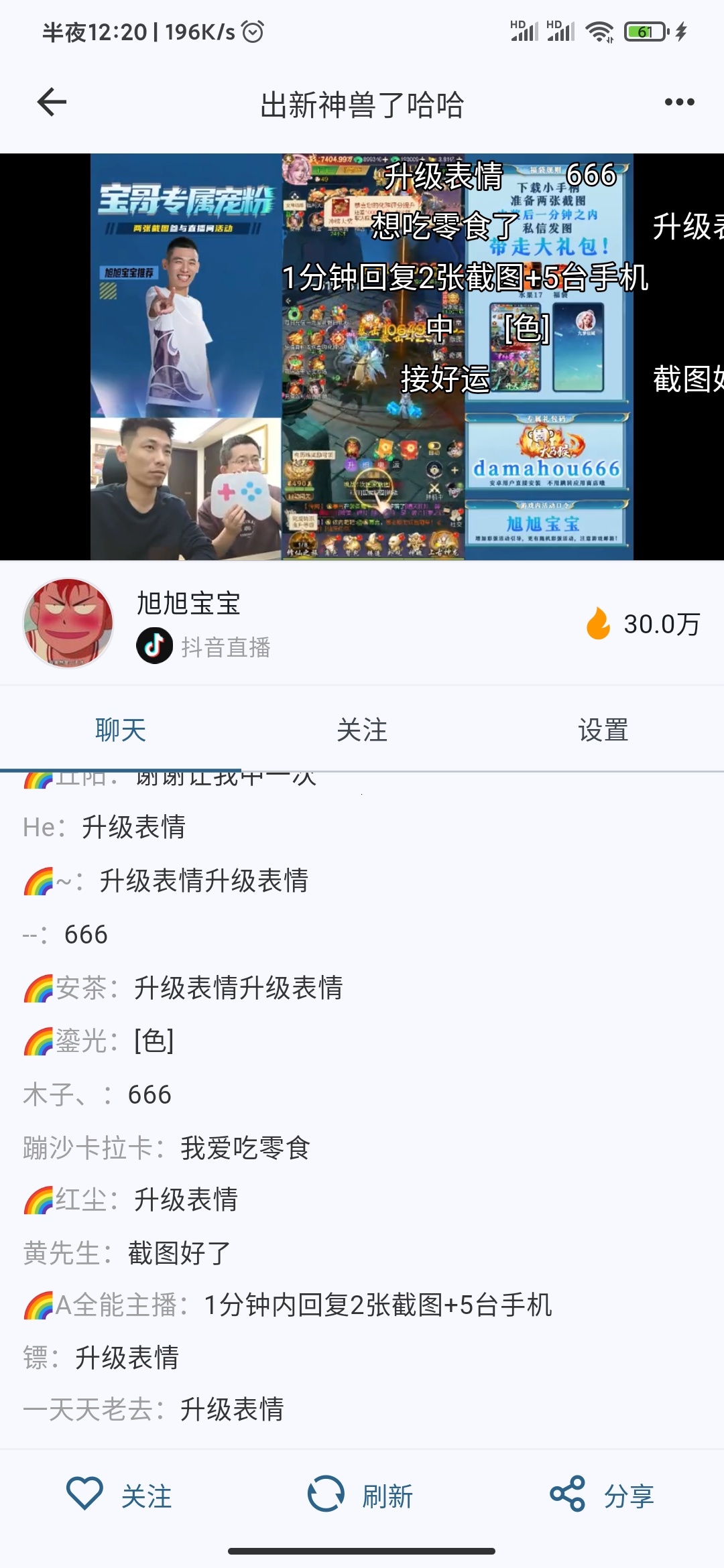The height and width of the screenshot is (1568, 724).
Task: Go back using the top arrow
Action: click(52, 103)
